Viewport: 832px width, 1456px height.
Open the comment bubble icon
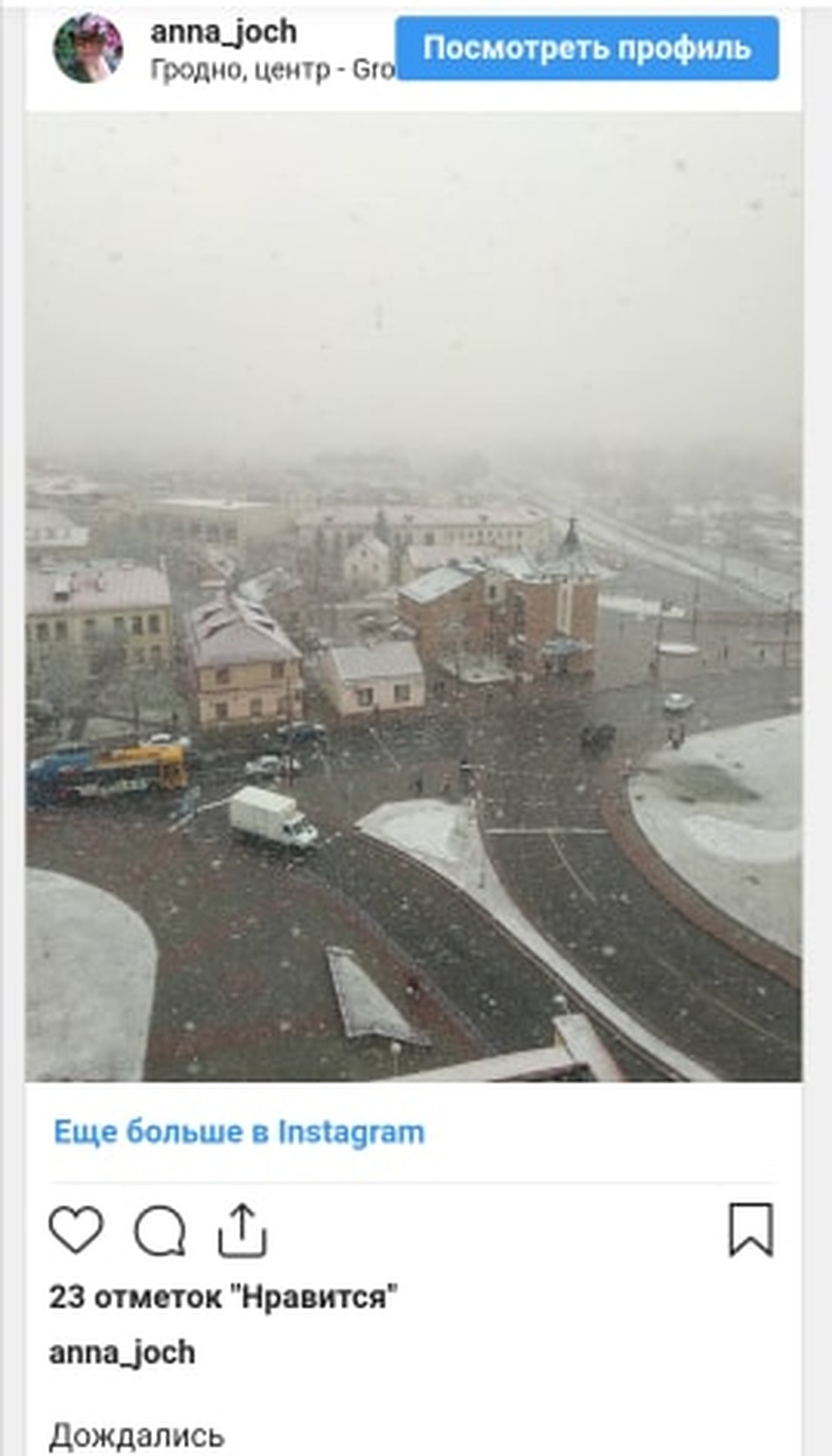pyautogui.click(x=160, y=1230)
